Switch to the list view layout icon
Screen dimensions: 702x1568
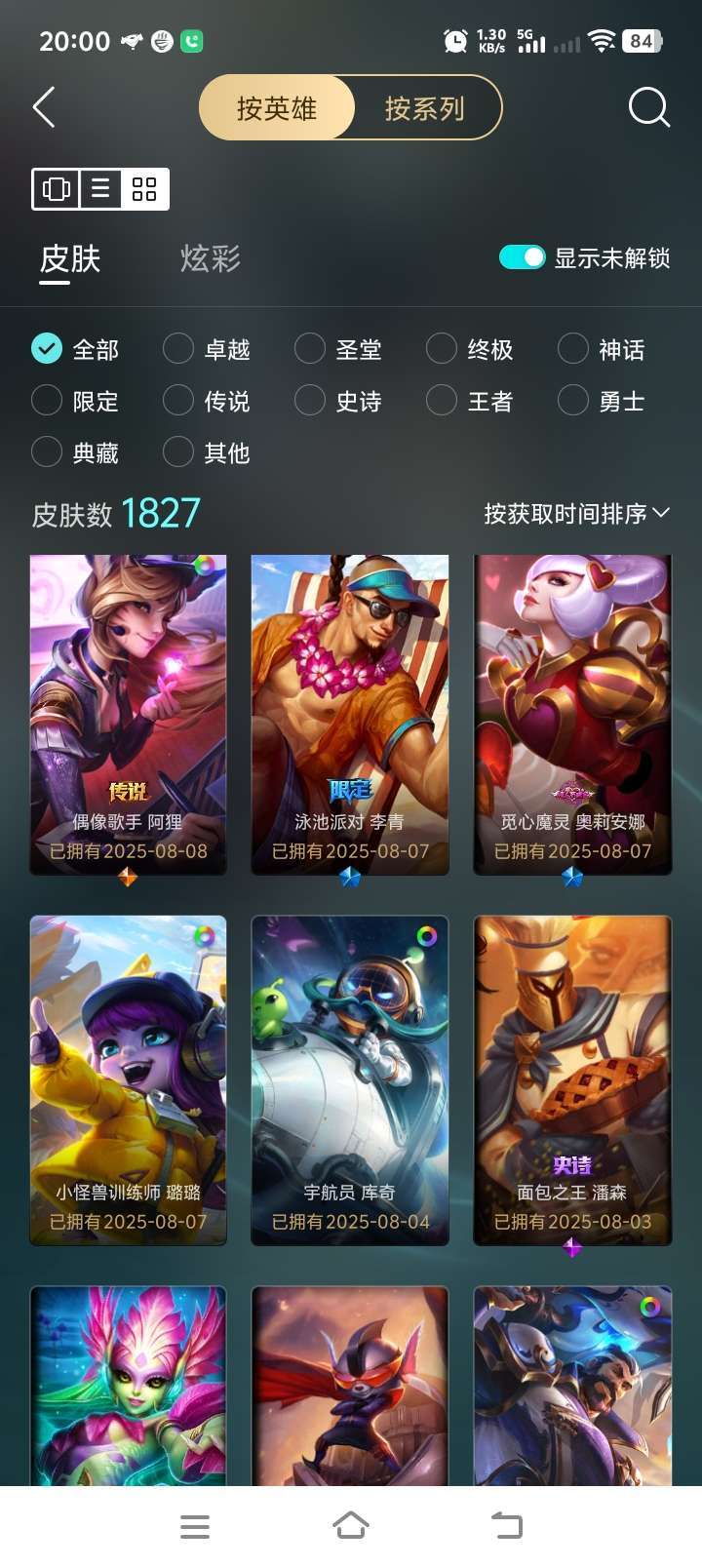(x=100, y=188)
